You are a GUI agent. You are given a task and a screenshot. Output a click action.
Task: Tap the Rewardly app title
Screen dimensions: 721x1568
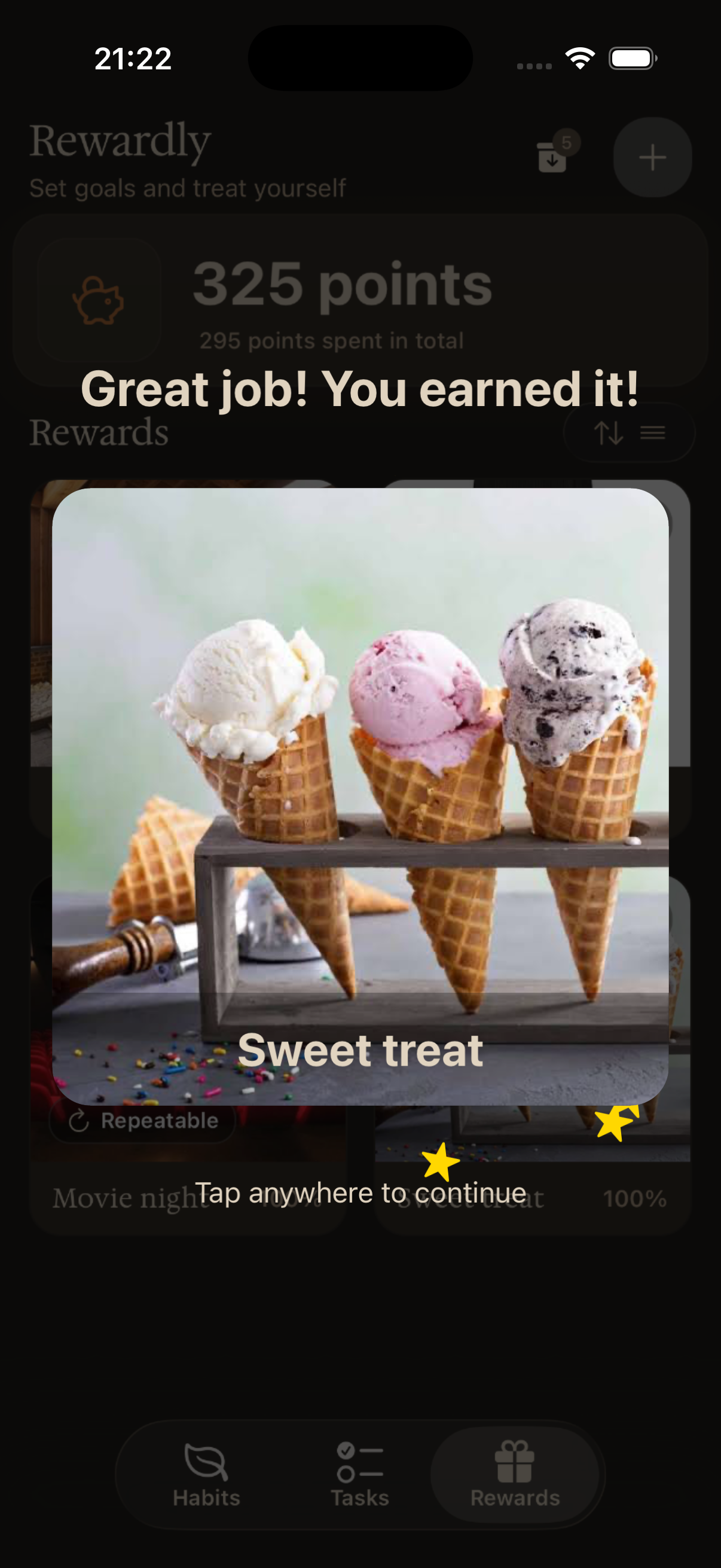[x=119, y=141]
